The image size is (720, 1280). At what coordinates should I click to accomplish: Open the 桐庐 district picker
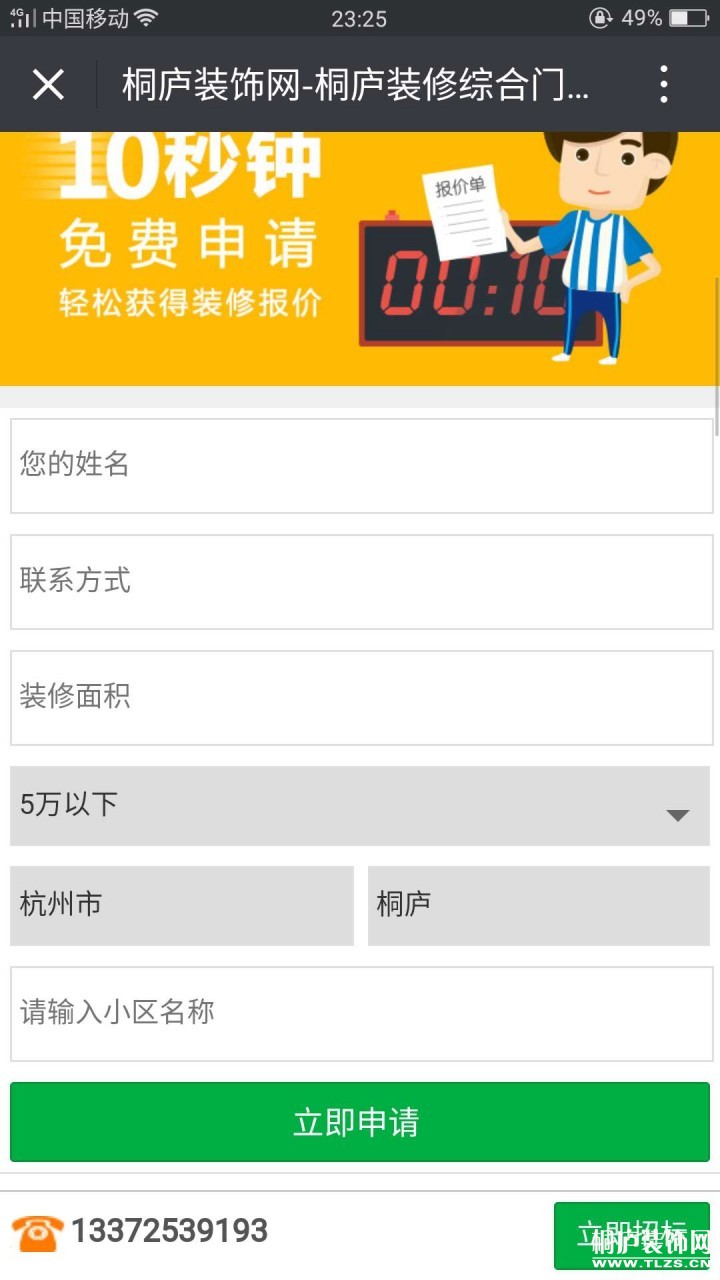pyautogui.click(x=538, y=905)
